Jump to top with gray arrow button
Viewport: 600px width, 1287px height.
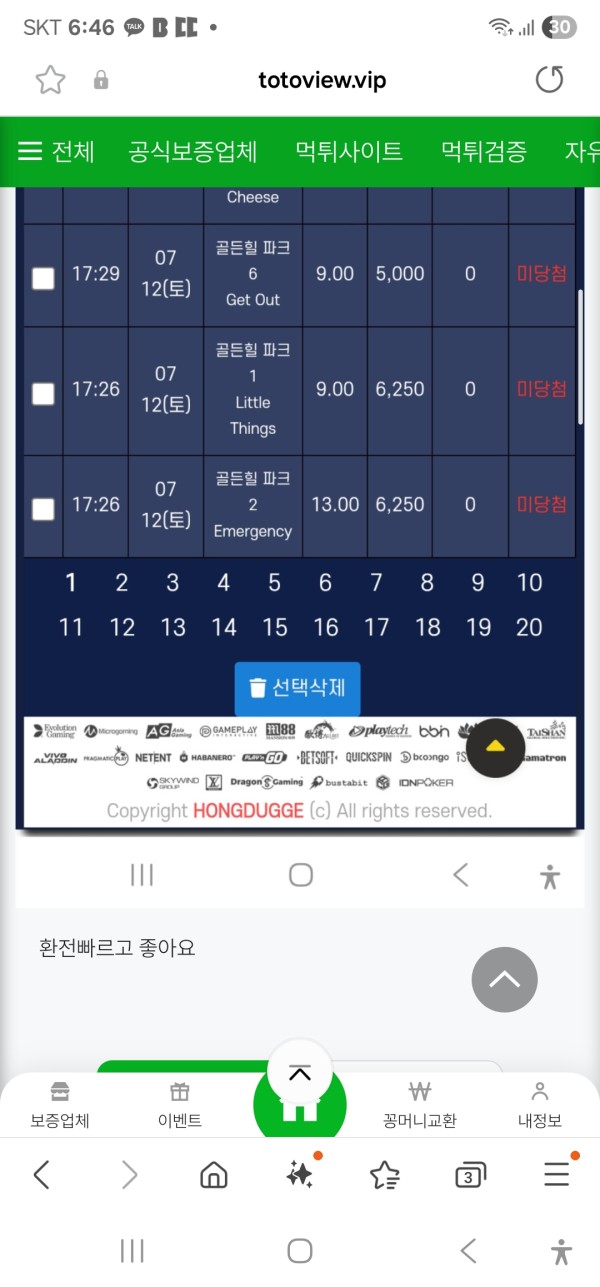[504, 980]
